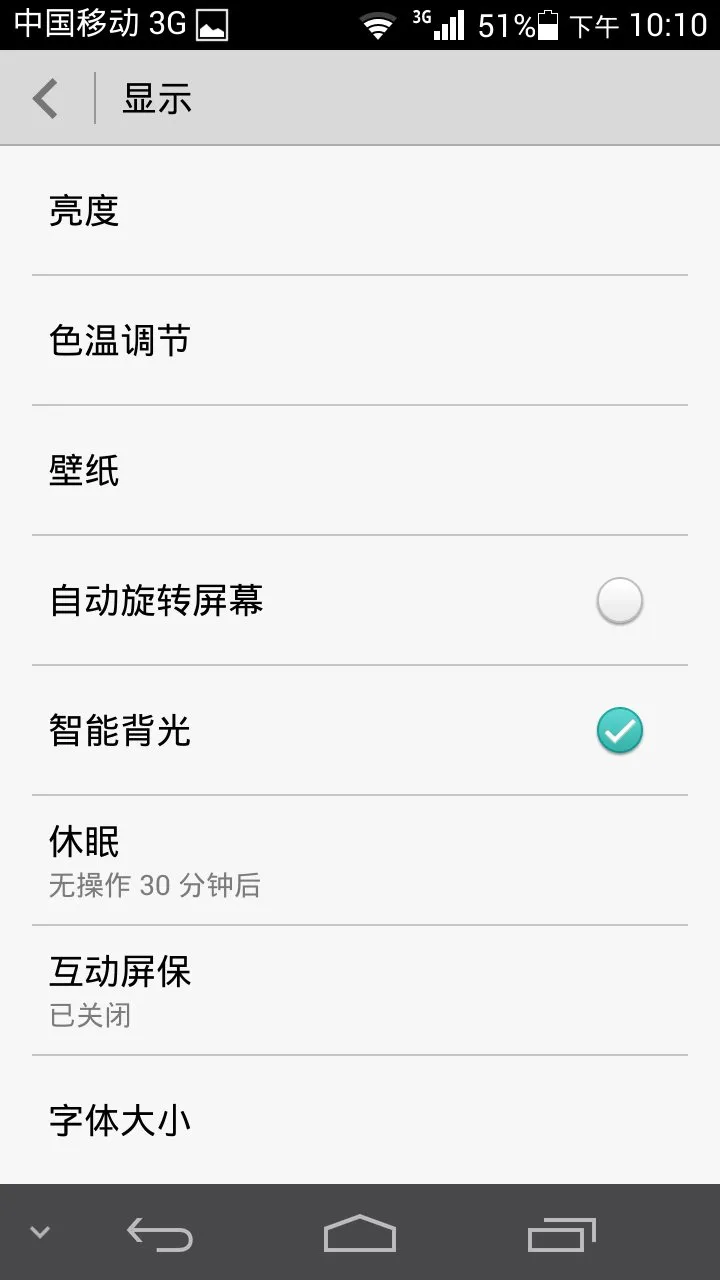Image resolution: width=720 pixels, height=1280 pixels.
Task: Open the 字体大小 font size setting
Action: click(x=360, y=1120)
